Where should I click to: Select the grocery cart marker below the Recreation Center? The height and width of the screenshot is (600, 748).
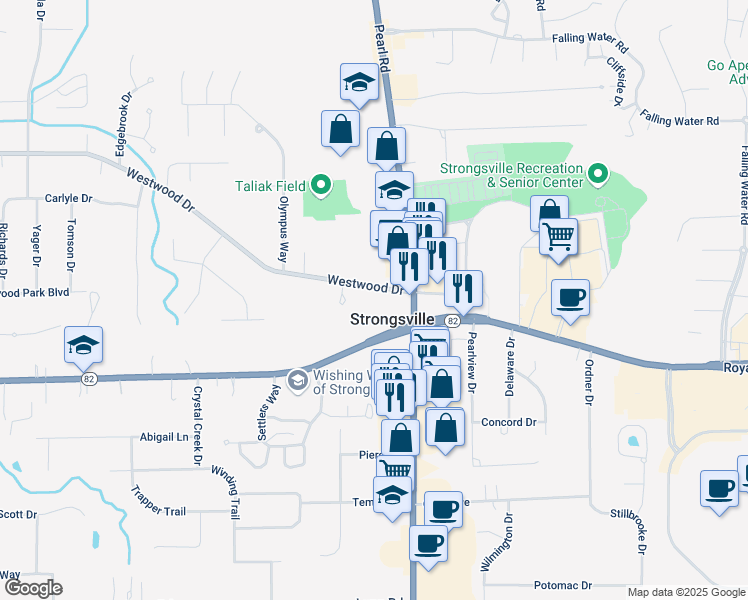[x=559, y=238]
